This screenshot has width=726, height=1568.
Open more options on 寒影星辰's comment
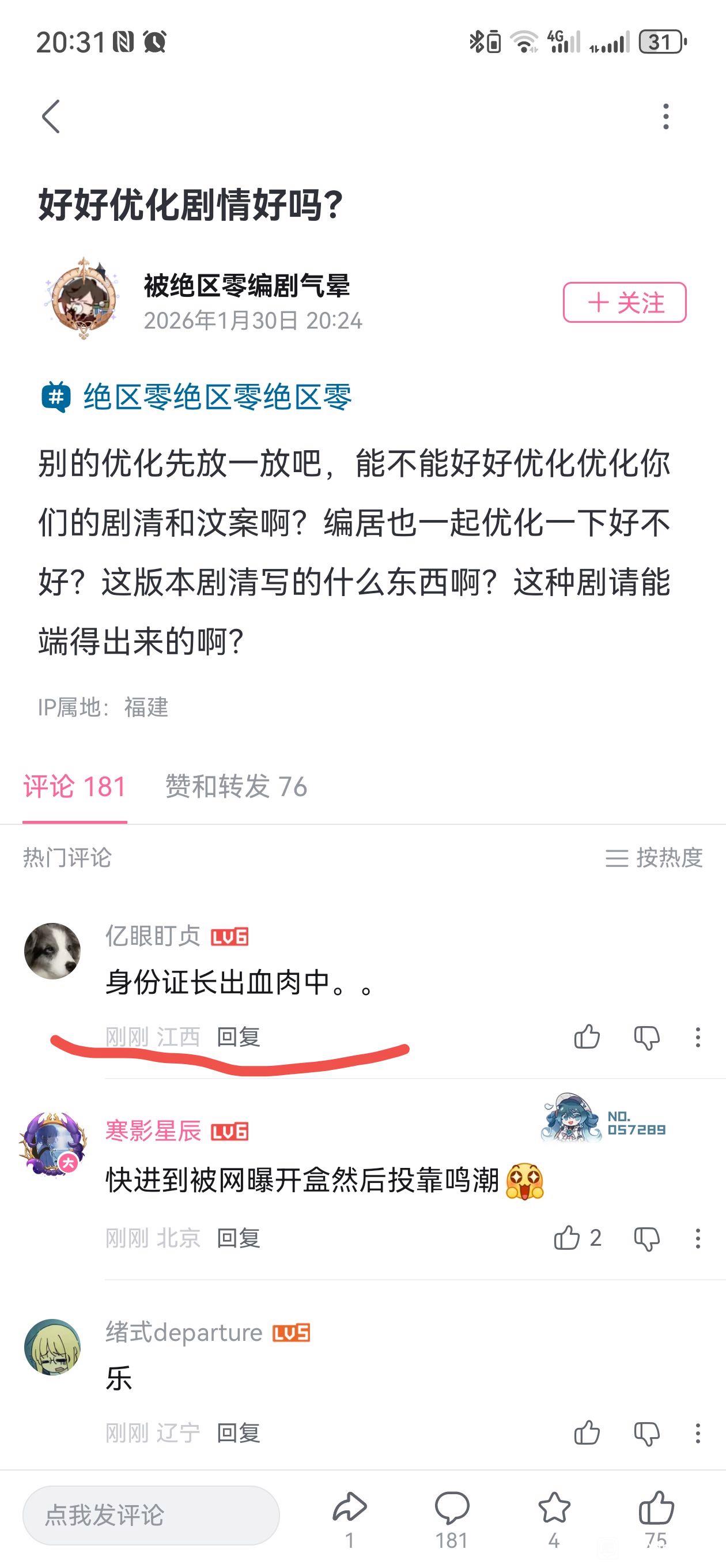pyautogui.click(x=697, y=1238)
